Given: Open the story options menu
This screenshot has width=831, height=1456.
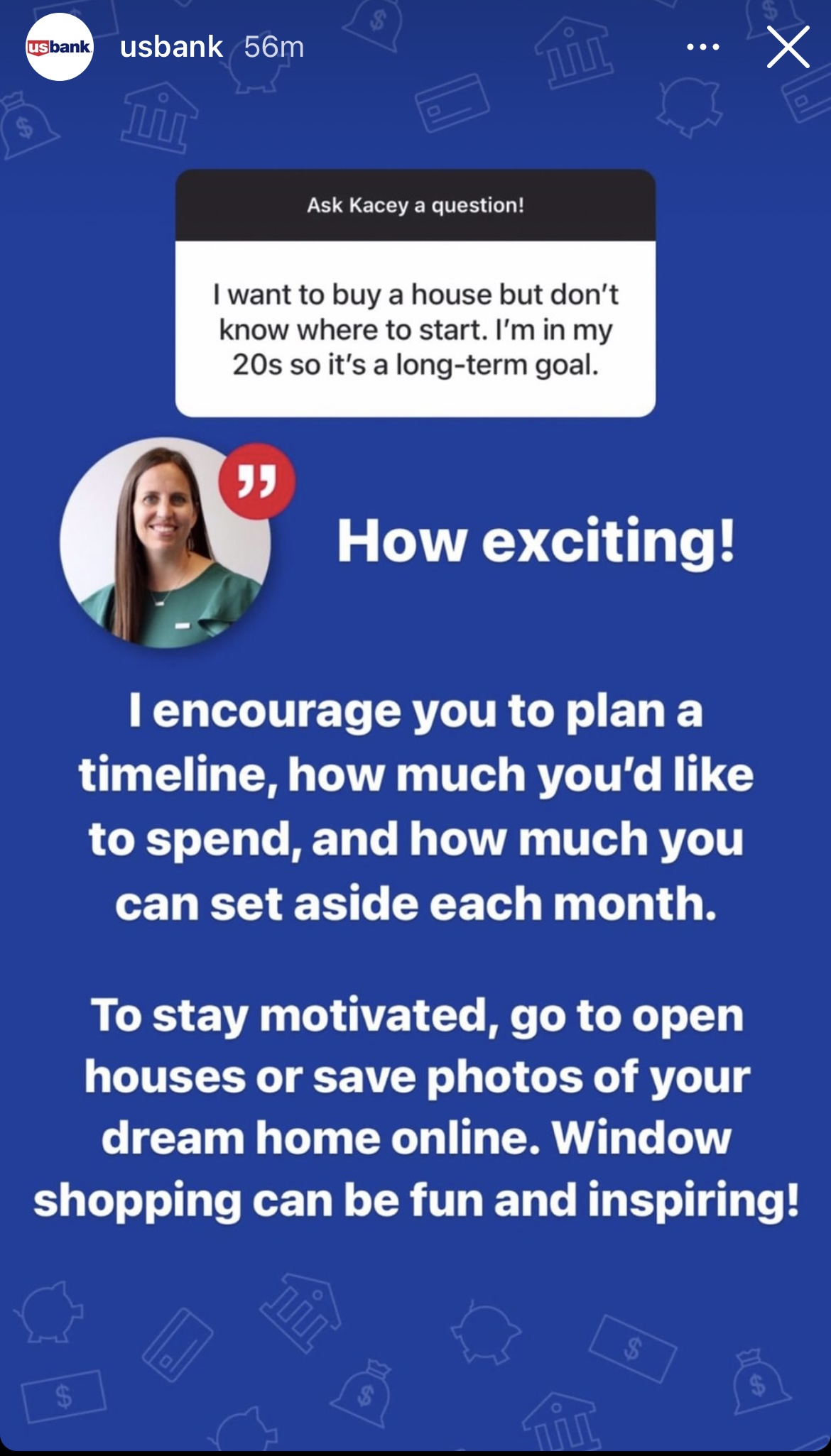Looking at the screenshot, I should tap(703, 48).
